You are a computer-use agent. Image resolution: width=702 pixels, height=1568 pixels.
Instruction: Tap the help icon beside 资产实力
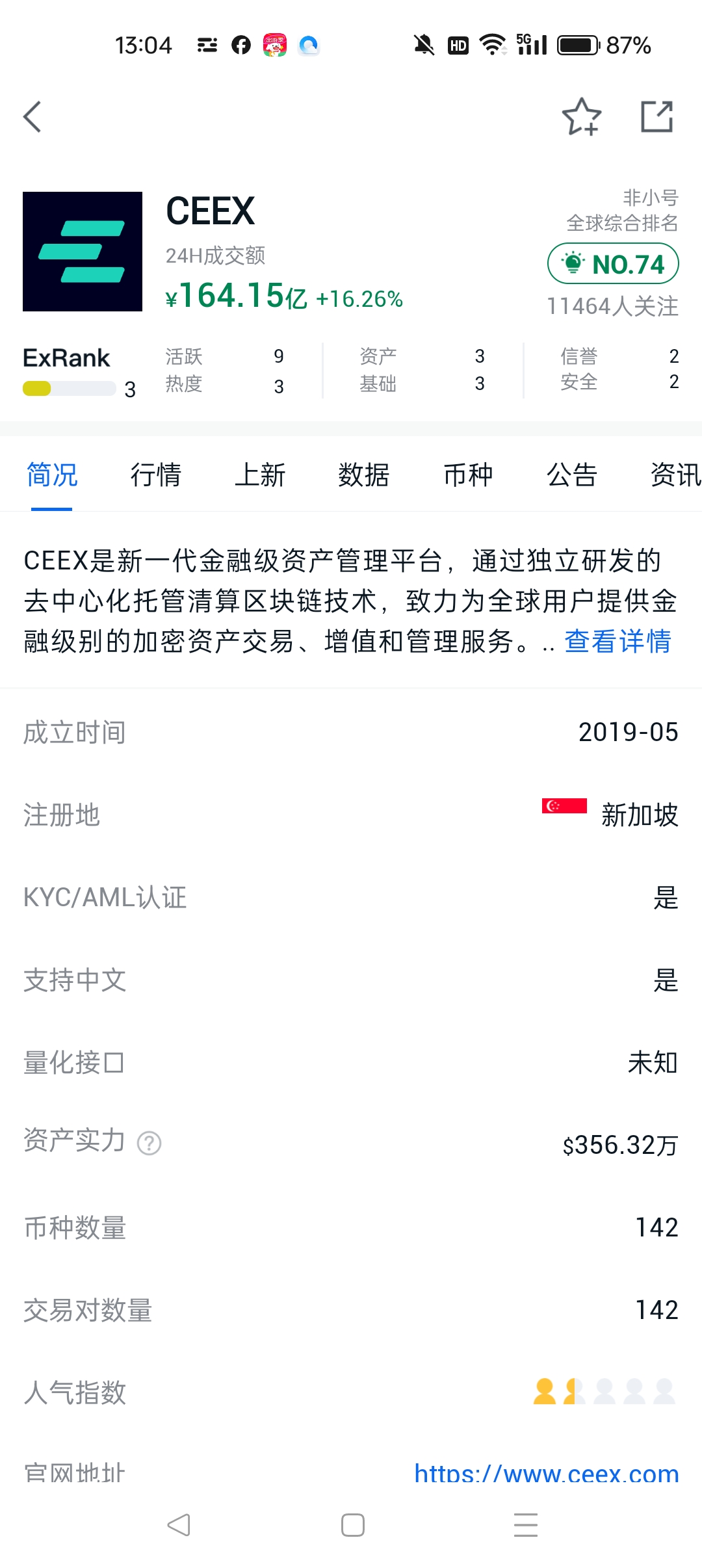[149, 1143]
